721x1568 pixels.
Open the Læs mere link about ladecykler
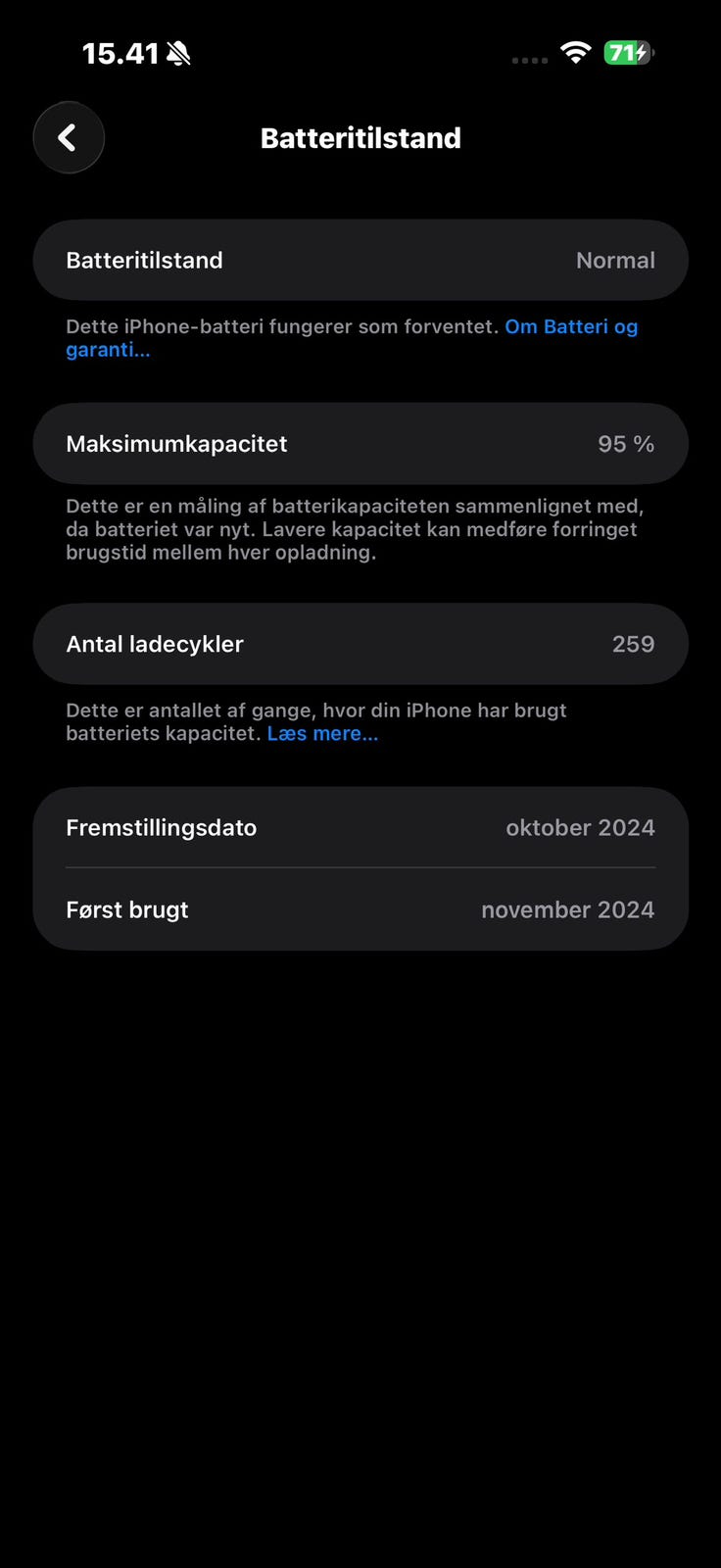pos(322,734)
